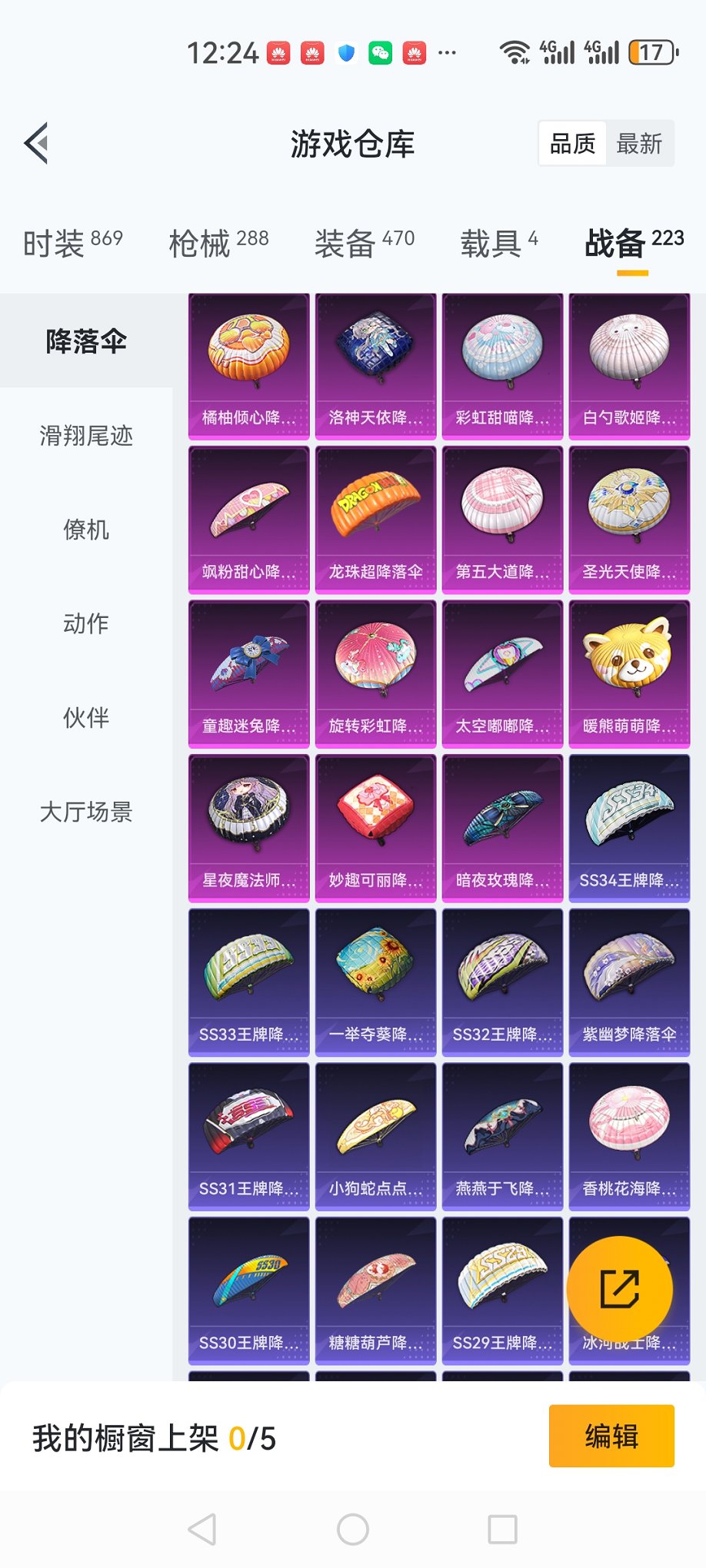Select the 降落伞 category in the sidebar
This screenshot has height=1568, width=706.
[85, 342]
